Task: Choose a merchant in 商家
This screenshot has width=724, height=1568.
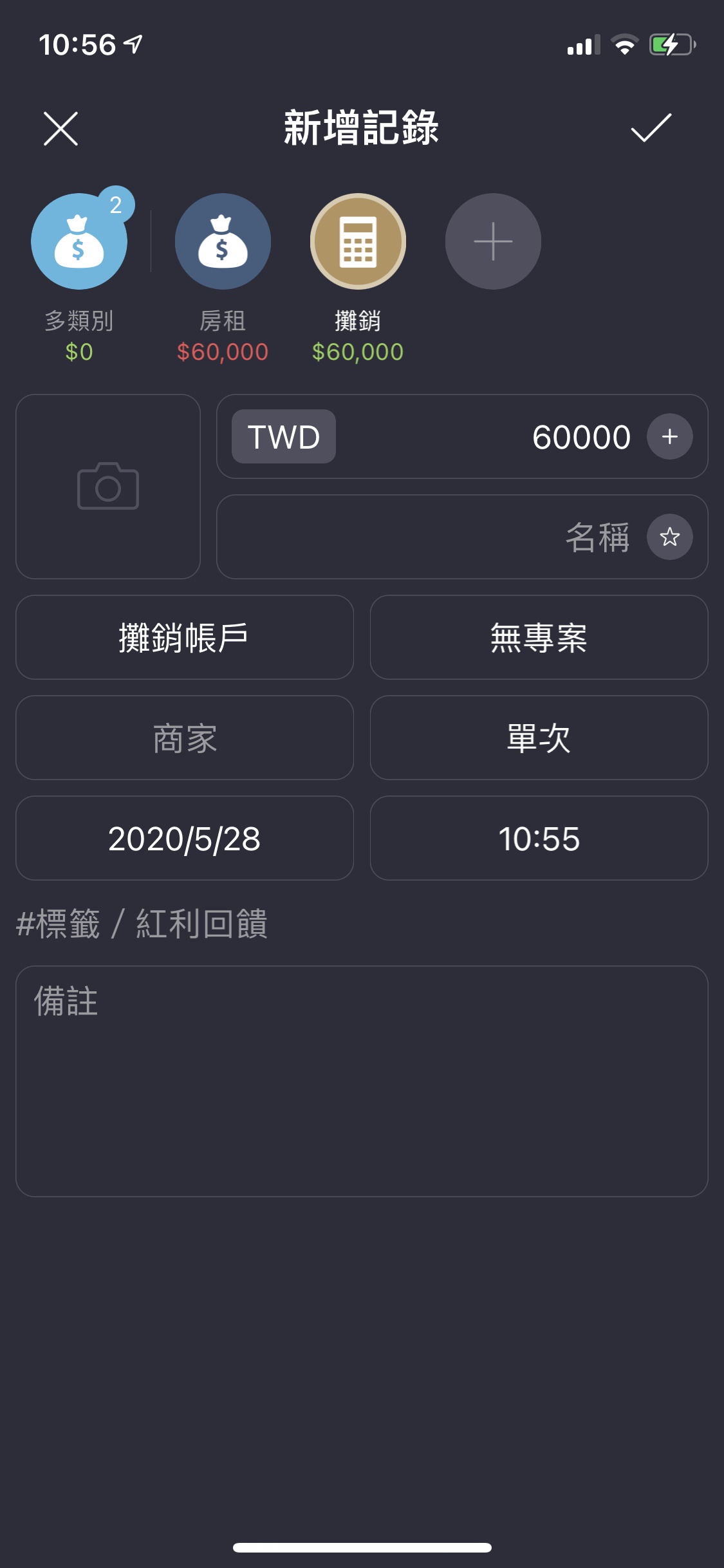Action: (x=185, y=738)
